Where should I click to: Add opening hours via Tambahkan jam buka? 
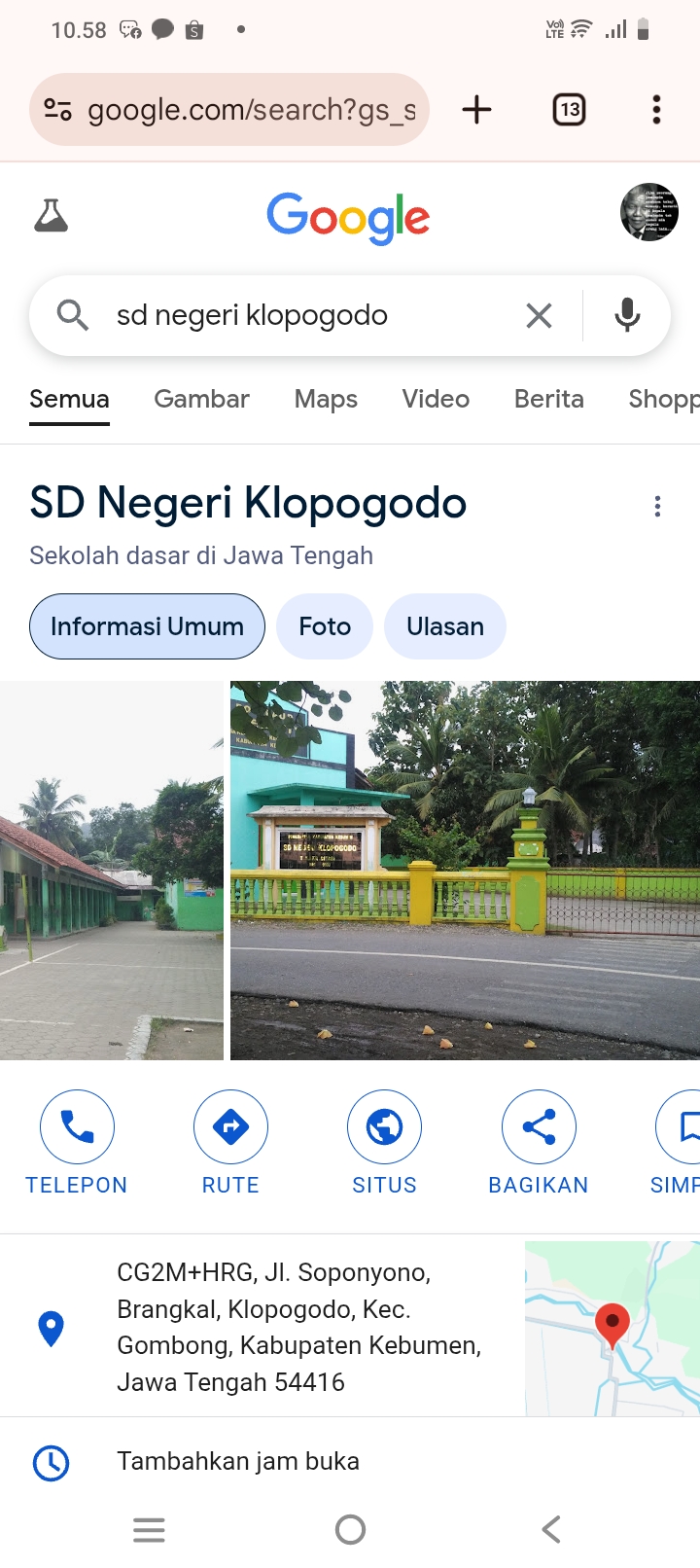click(x=238, y=1461)
